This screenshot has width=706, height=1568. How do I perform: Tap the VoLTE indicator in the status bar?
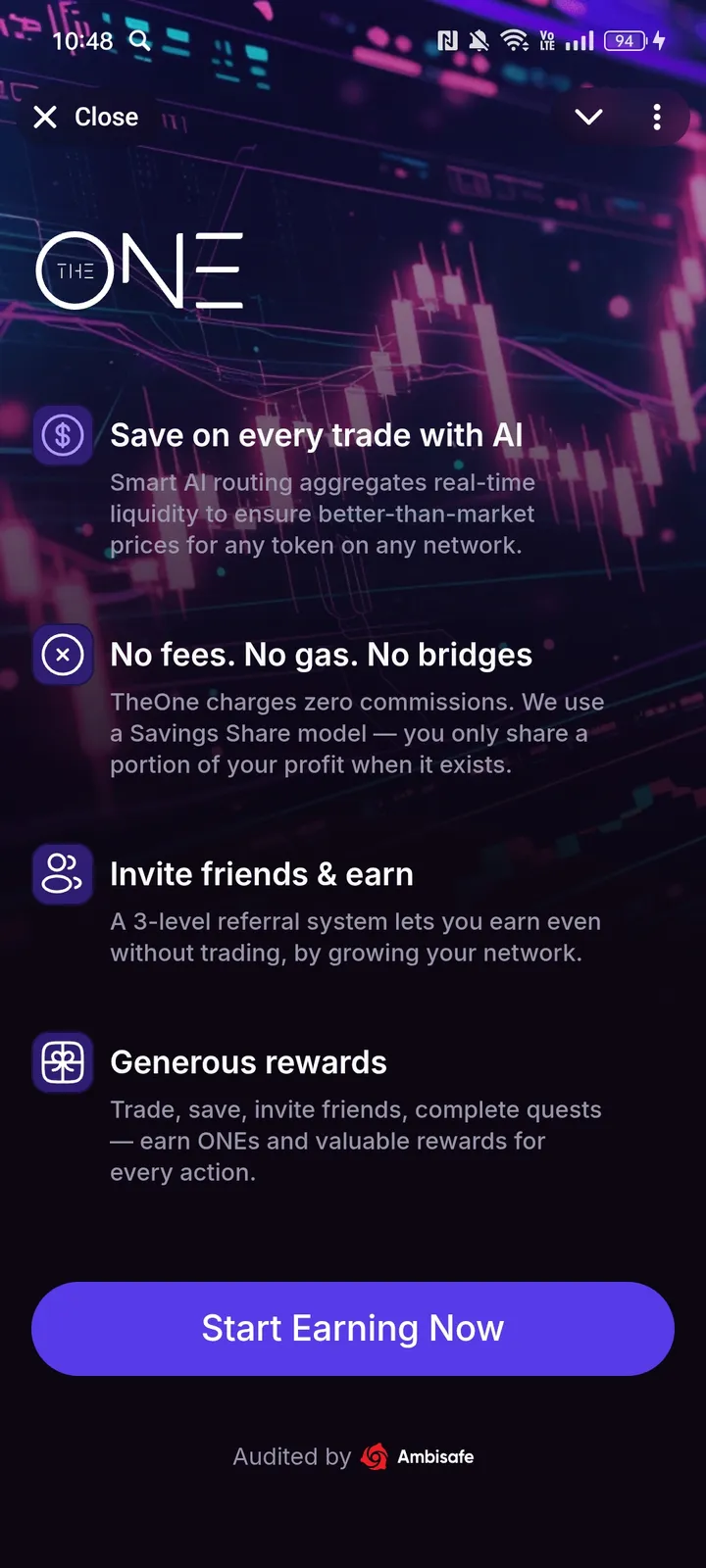click(x=546, y=41)
